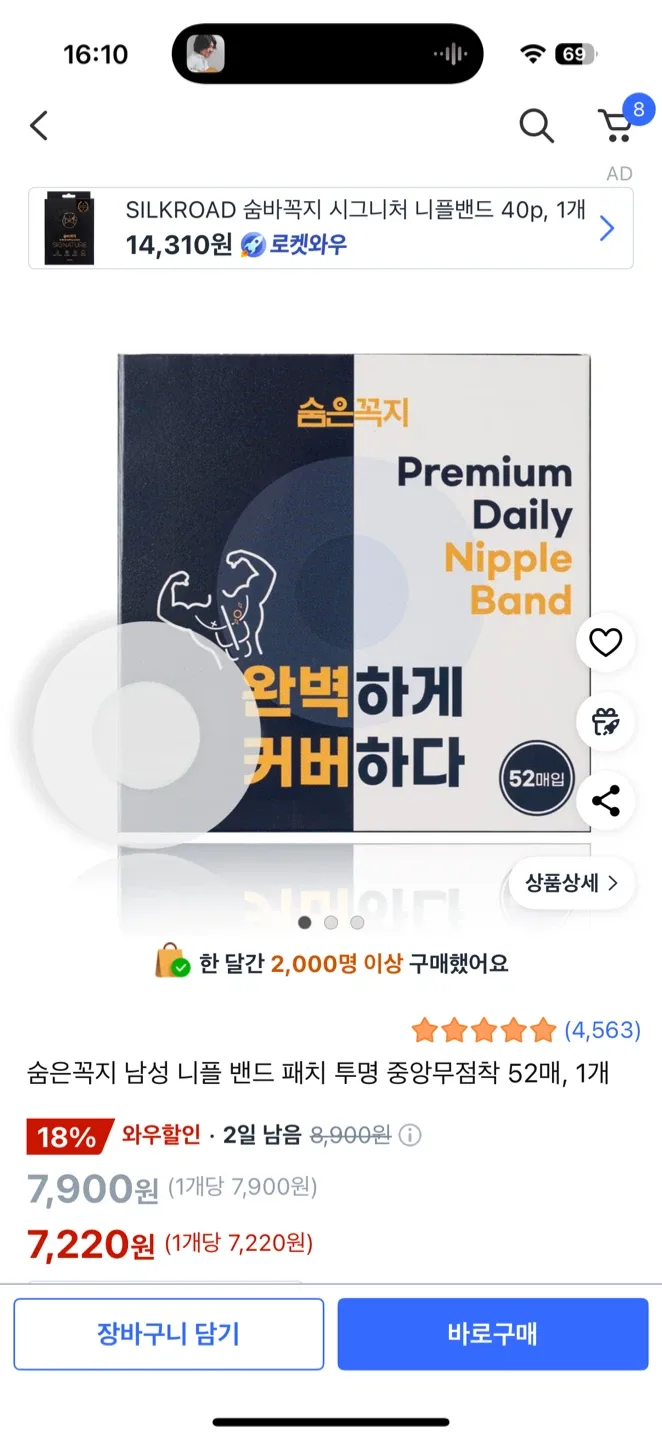The height and width of the screenshot is (1440, 662).
Task: Tap 장바구니 담기 to add to cart
Action: coord(168,1334)
